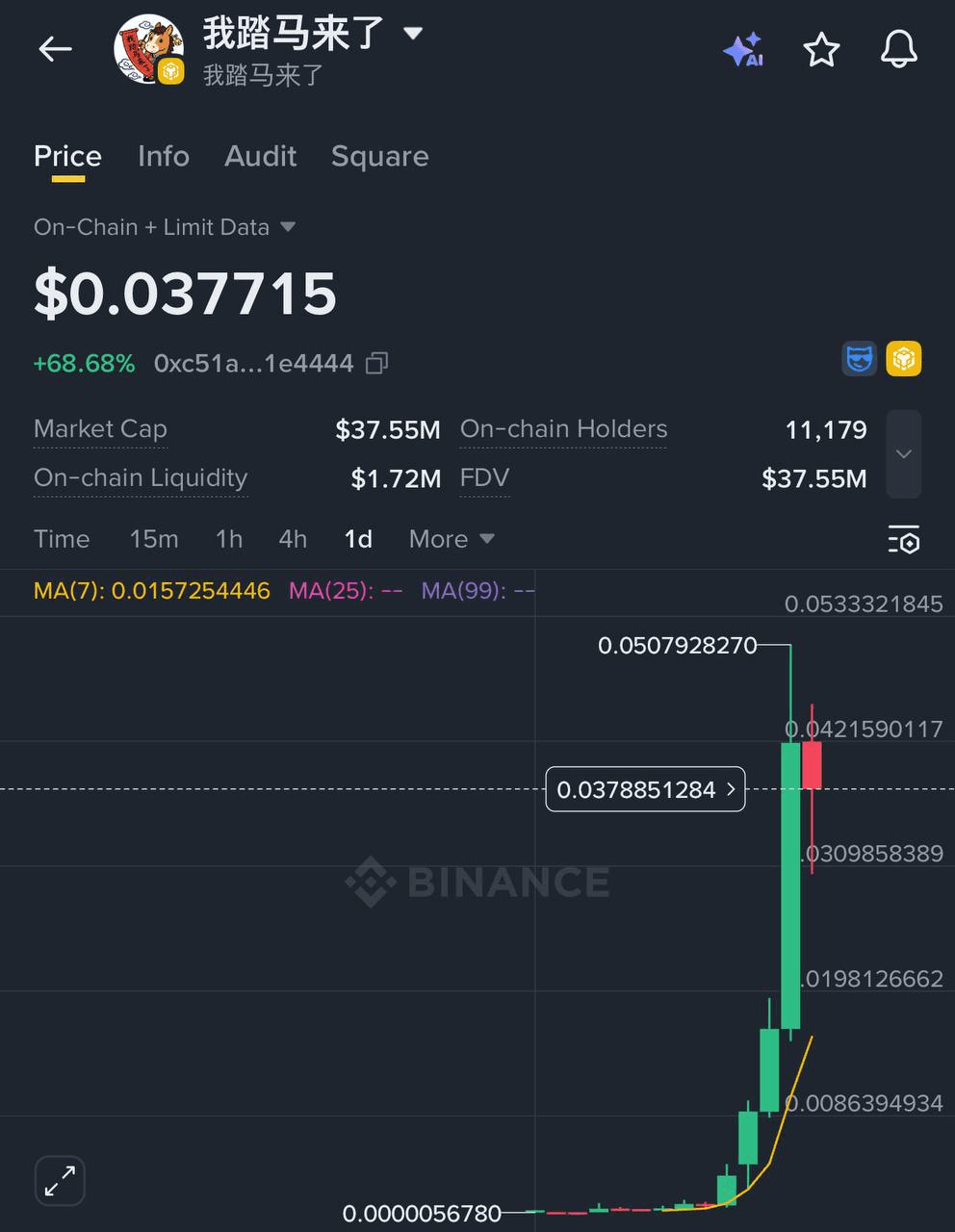Select the 4h chart interval
Viewport: 955px width, 1232px height.
pos(293,539)
